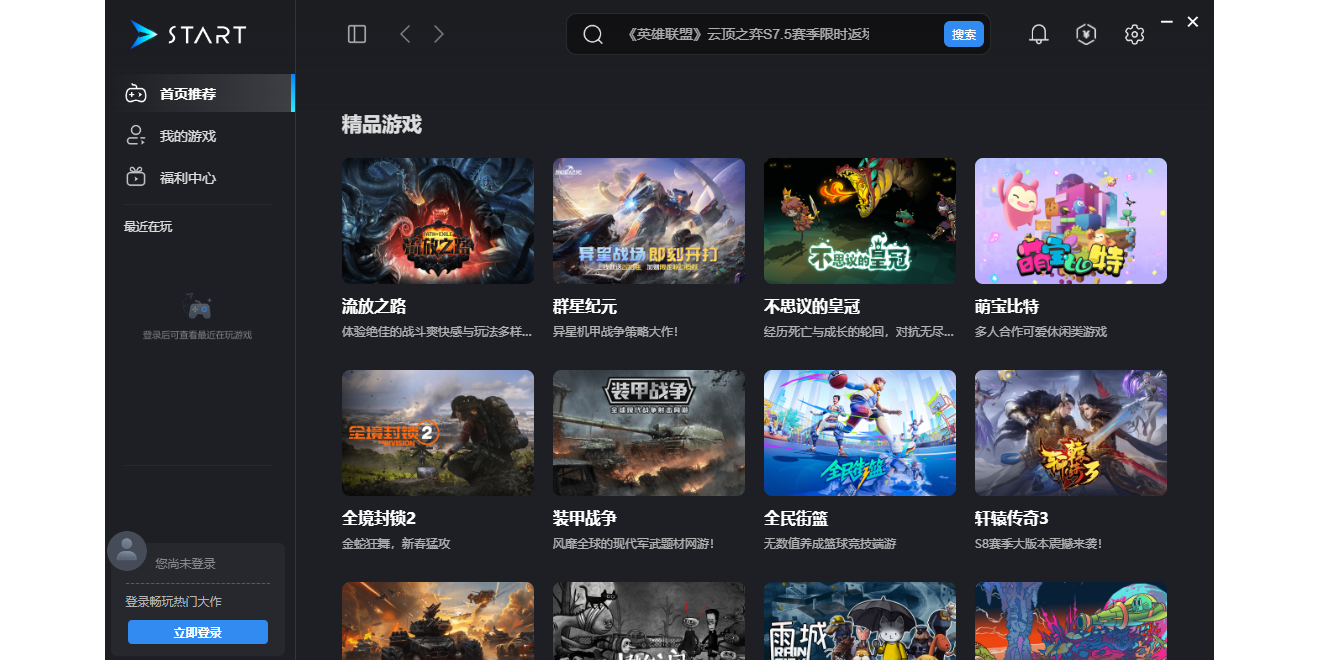The width and height of the screenshot is (1320, 660).
Task: Go forward with the right arrow
Action: point(439,34)
